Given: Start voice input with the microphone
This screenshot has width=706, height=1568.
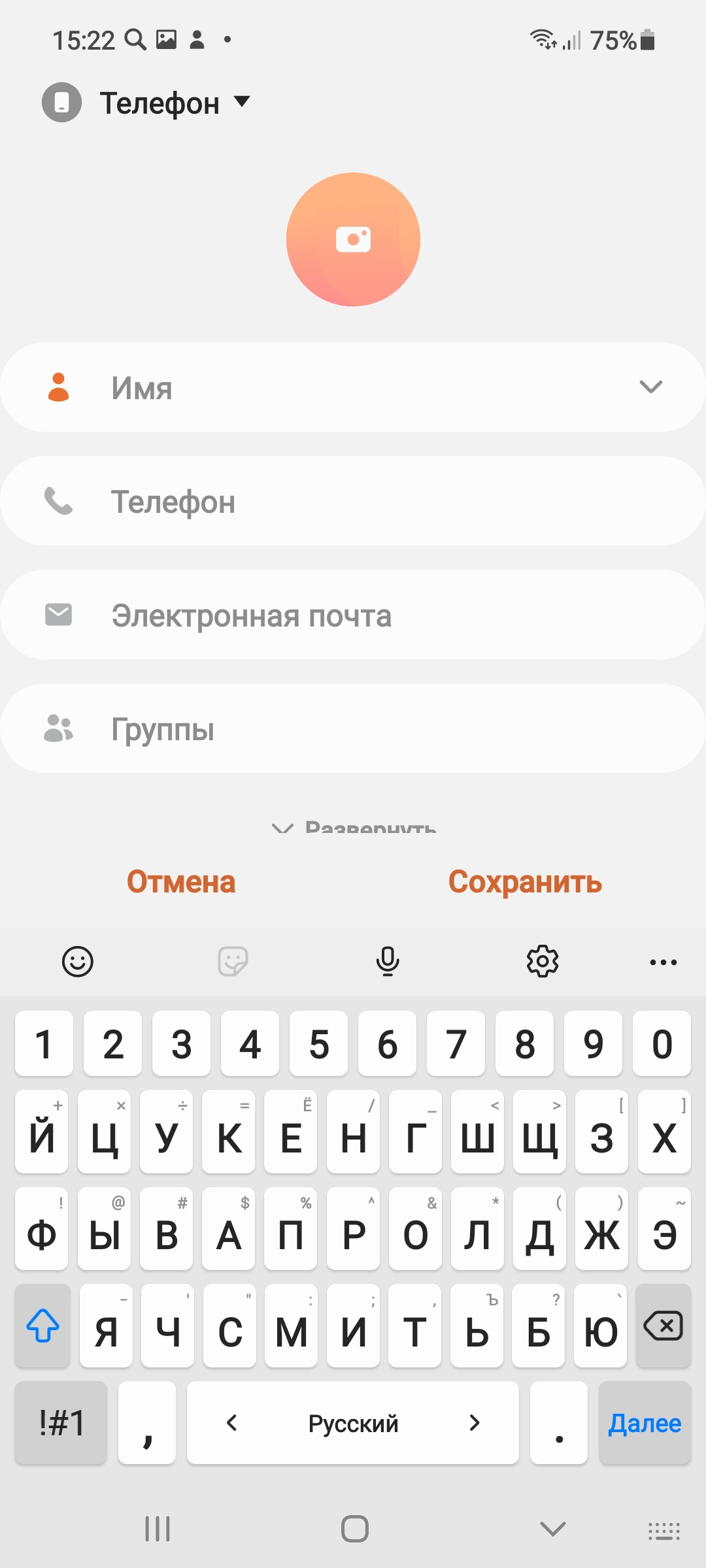Looking at the screenshot, I should pyautogui.click(x=388, y=962).
